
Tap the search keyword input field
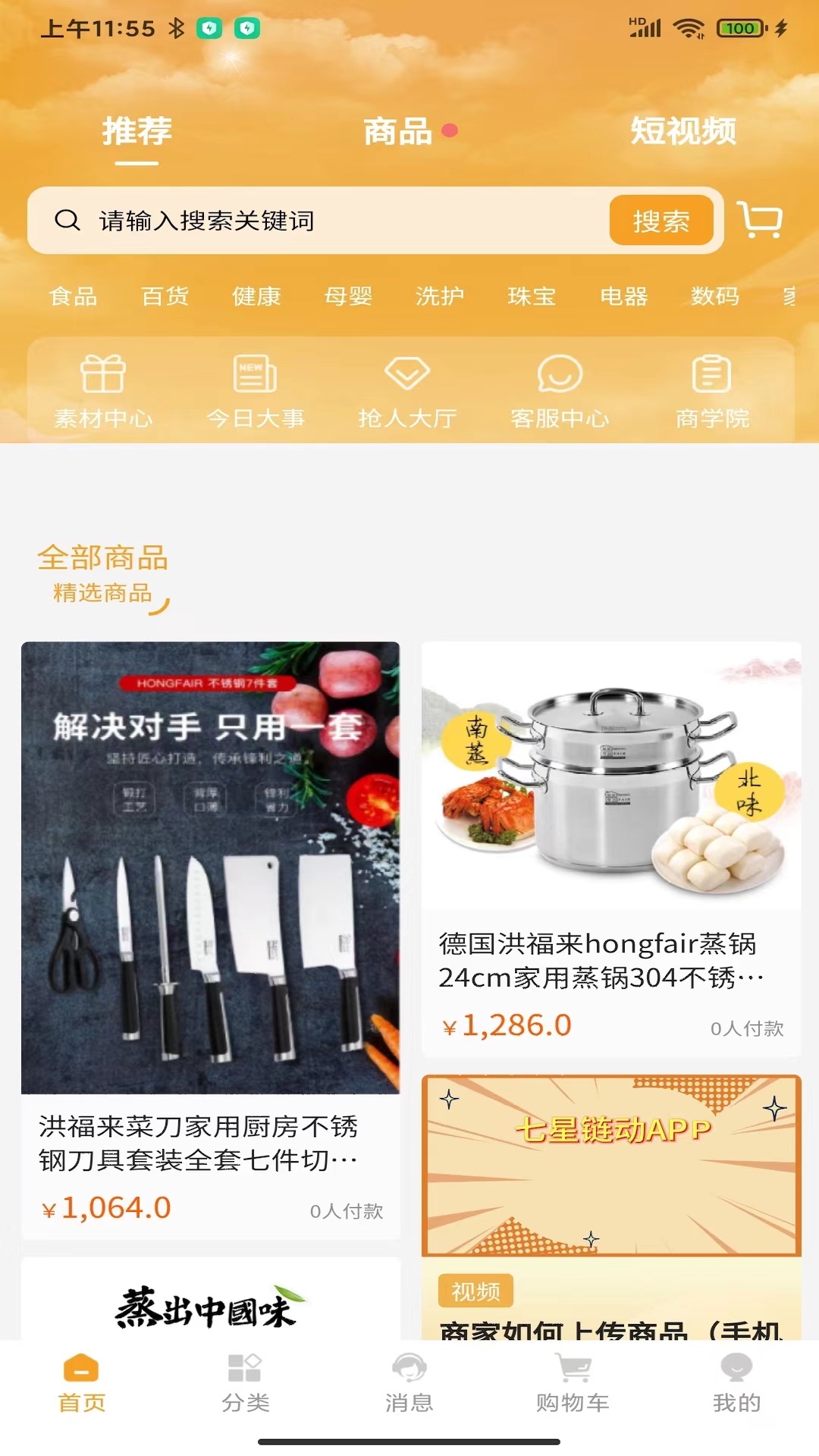point(303,221)
